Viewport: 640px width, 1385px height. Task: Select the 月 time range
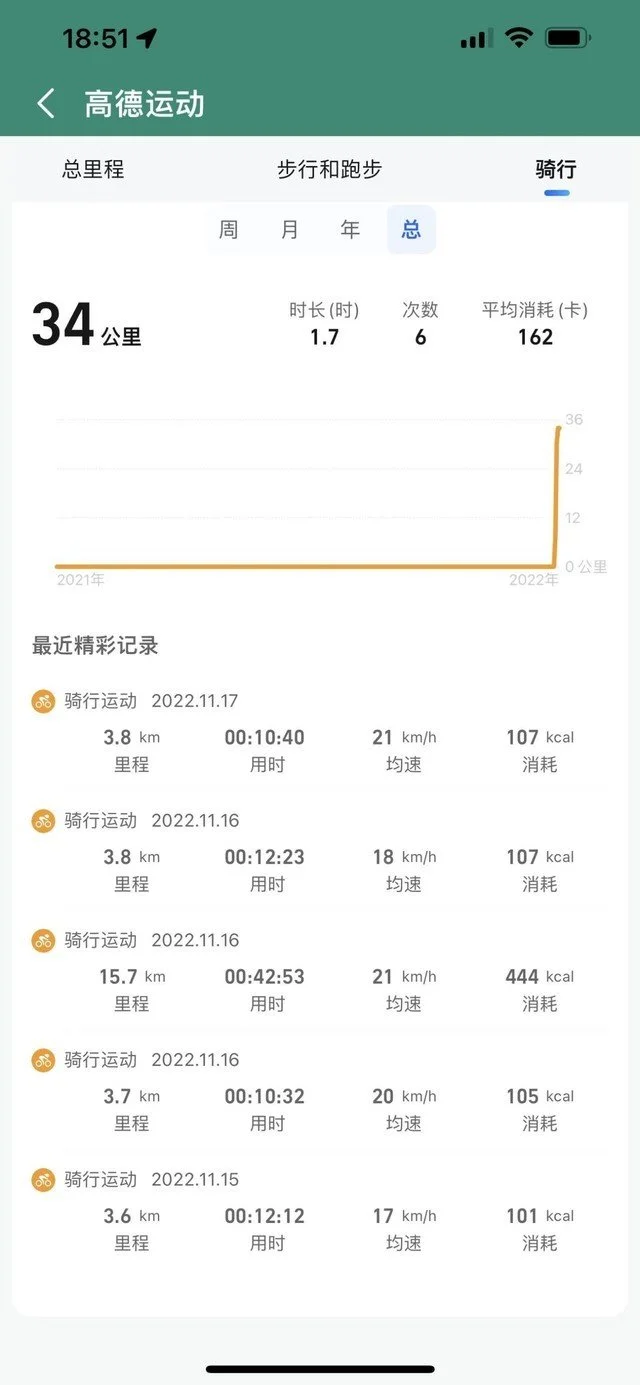(289, 230)
